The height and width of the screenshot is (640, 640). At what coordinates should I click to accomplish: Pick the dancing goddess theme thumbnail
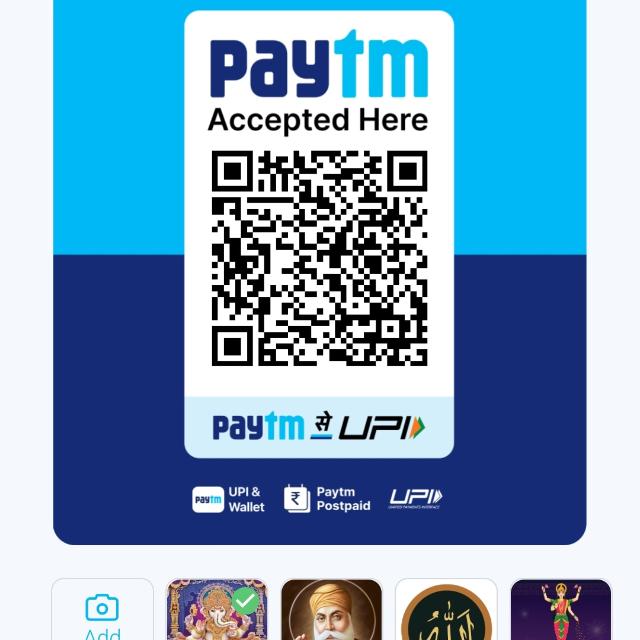pyautogui.click(x=560, y=612)
